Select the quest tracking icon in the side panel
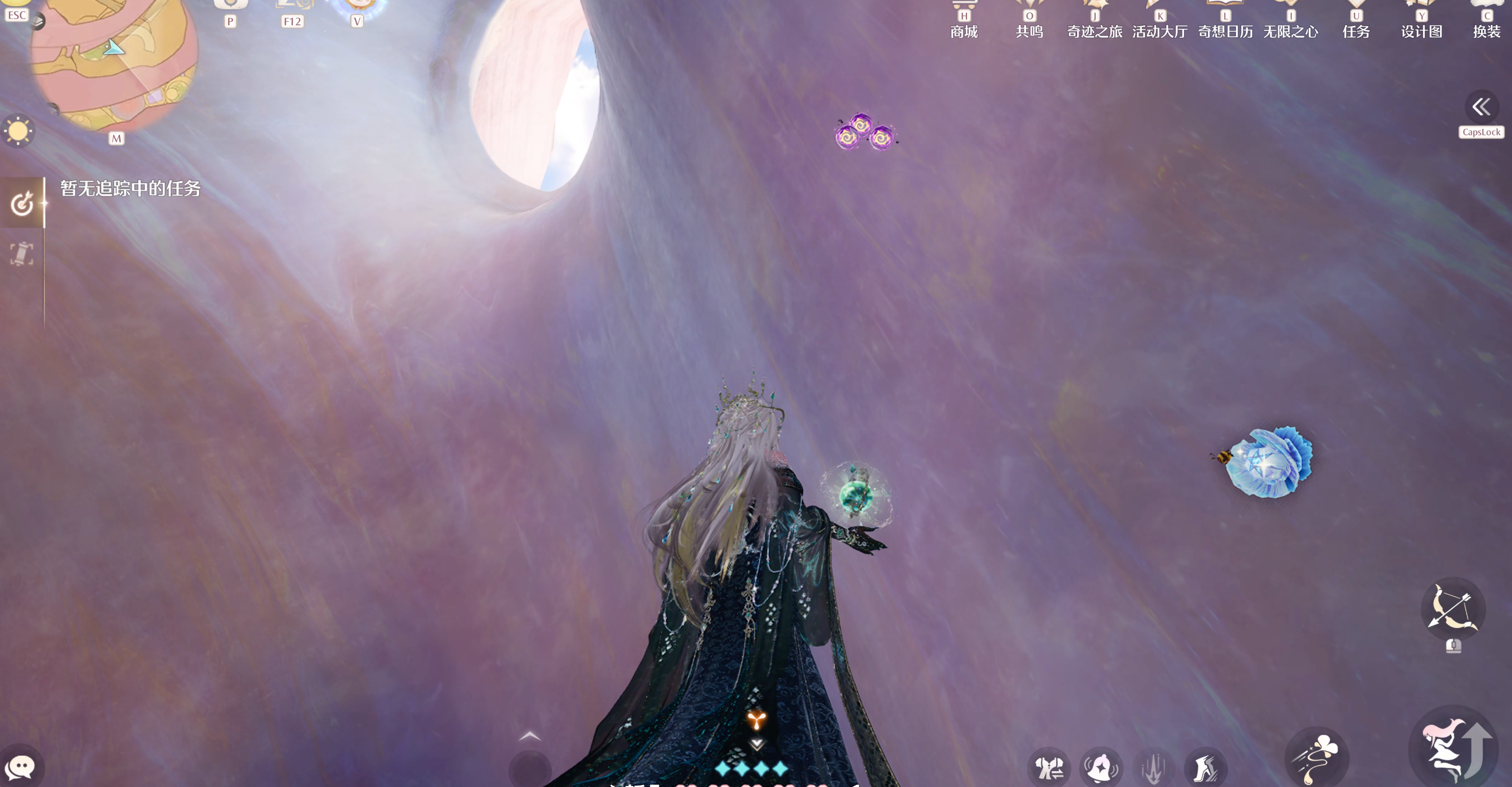Screen dimensions: 1512x787 [22, 203]
